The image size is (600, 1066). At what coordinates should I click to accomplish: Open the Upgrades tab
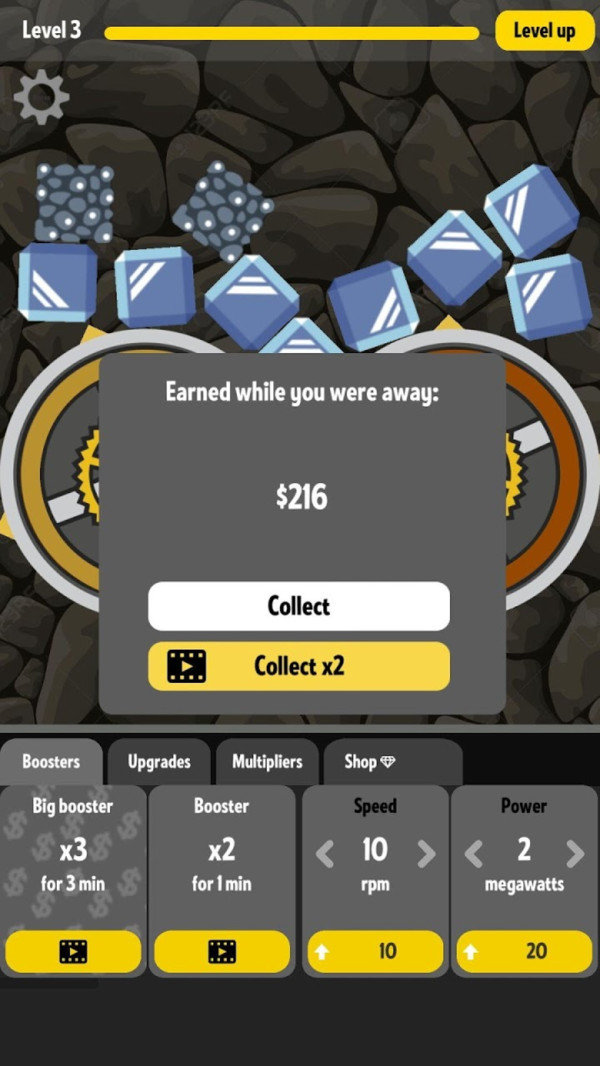tap(159, 762)
